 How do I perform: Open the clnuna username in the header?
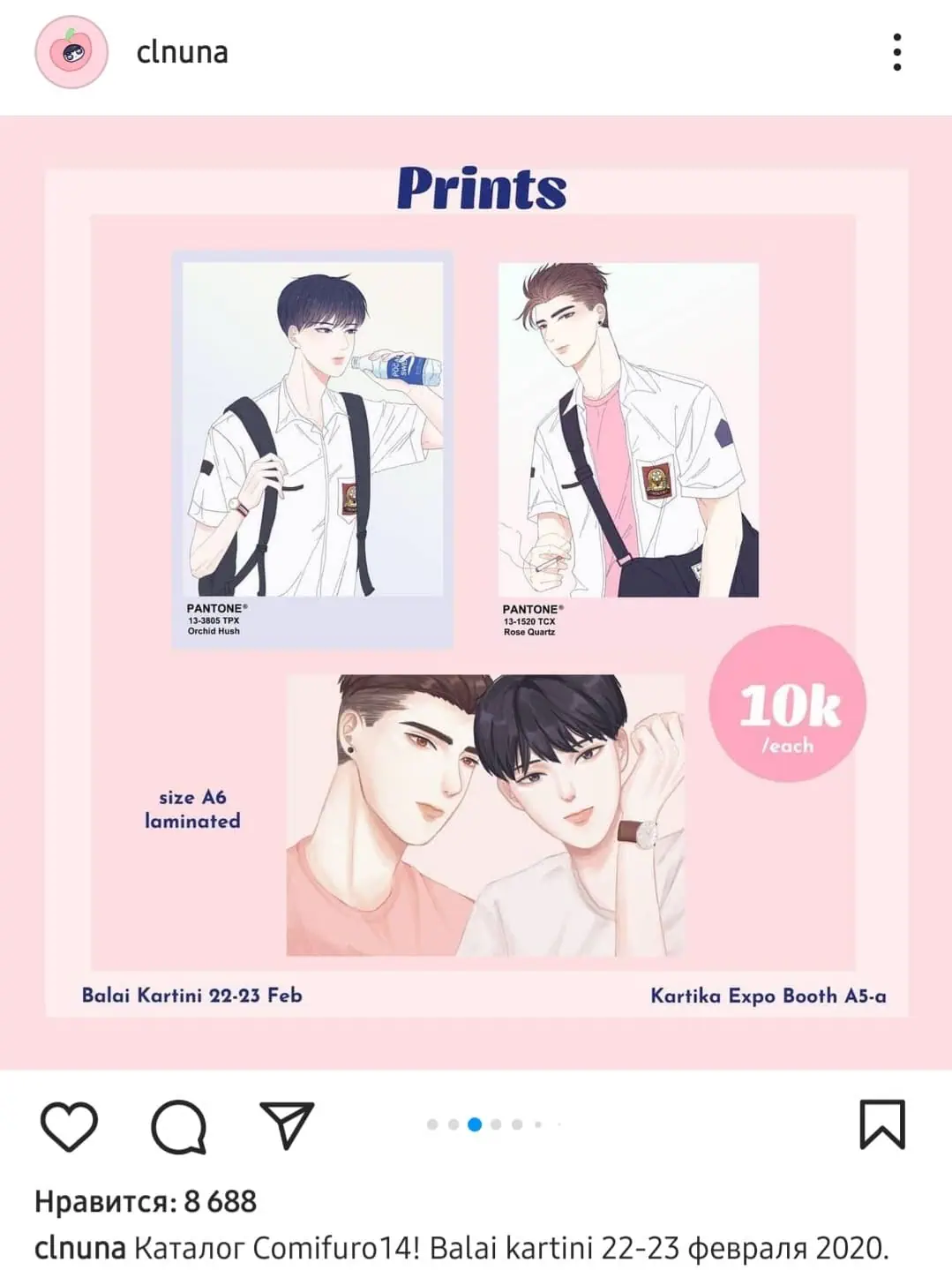(182, 52)
